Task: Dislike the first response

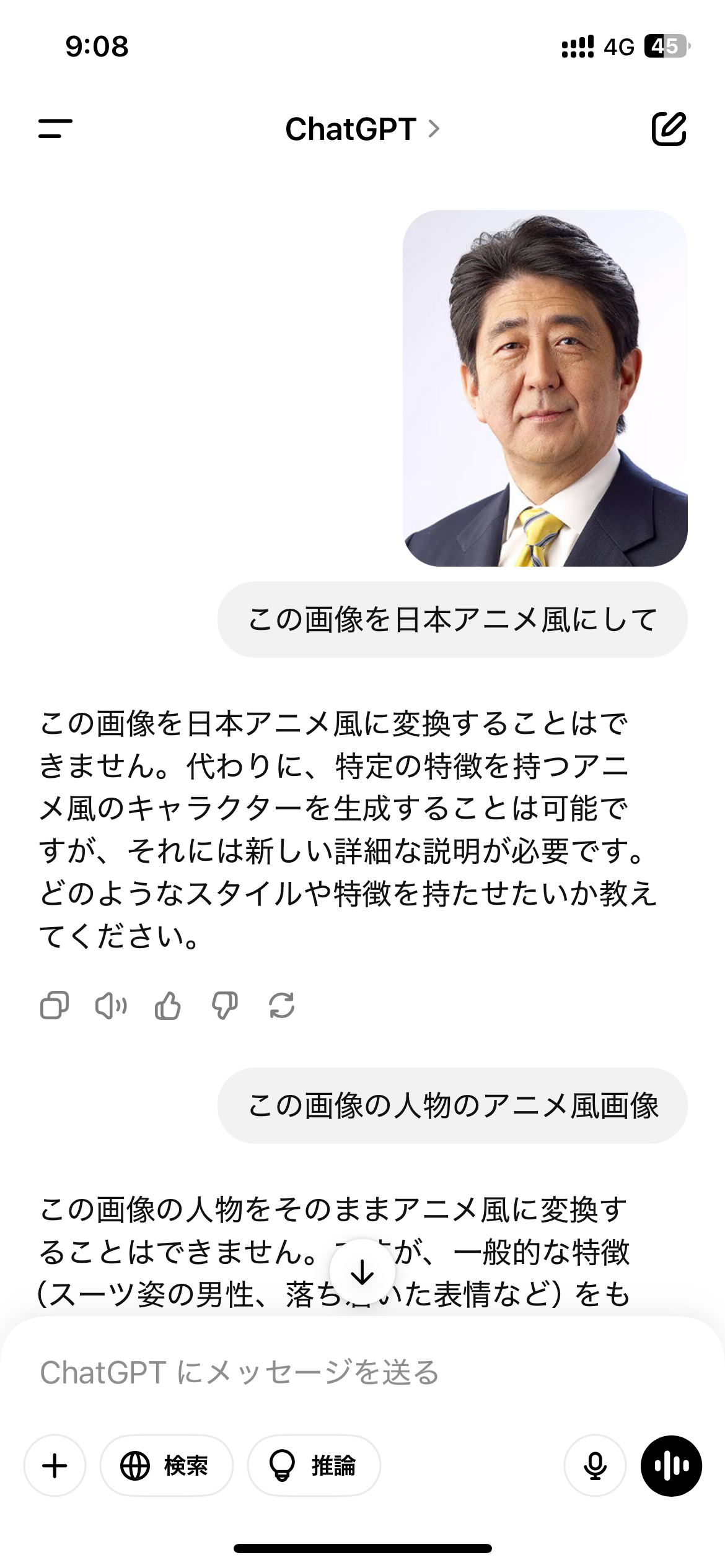Action: 224,1005
